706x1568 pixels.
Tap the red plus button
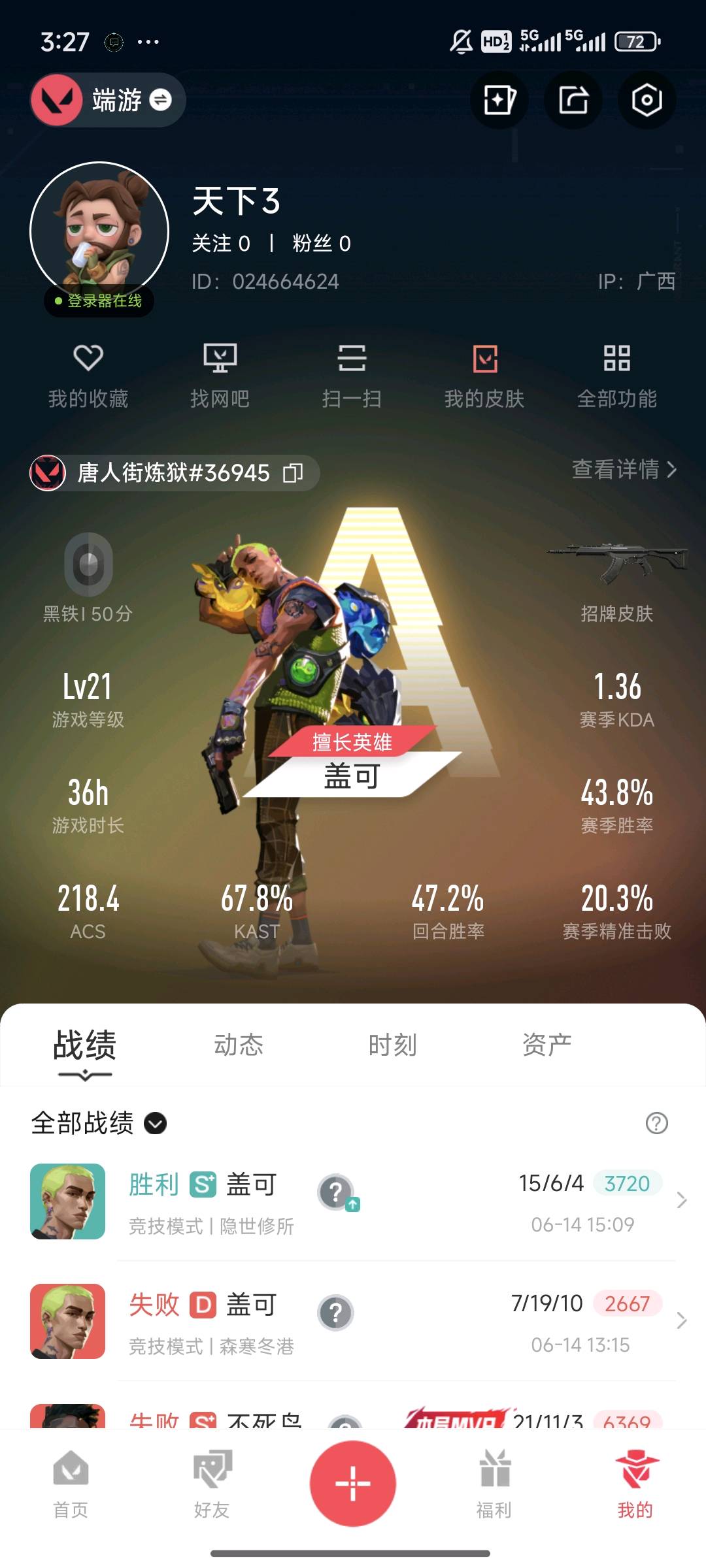coord(353,1483)
